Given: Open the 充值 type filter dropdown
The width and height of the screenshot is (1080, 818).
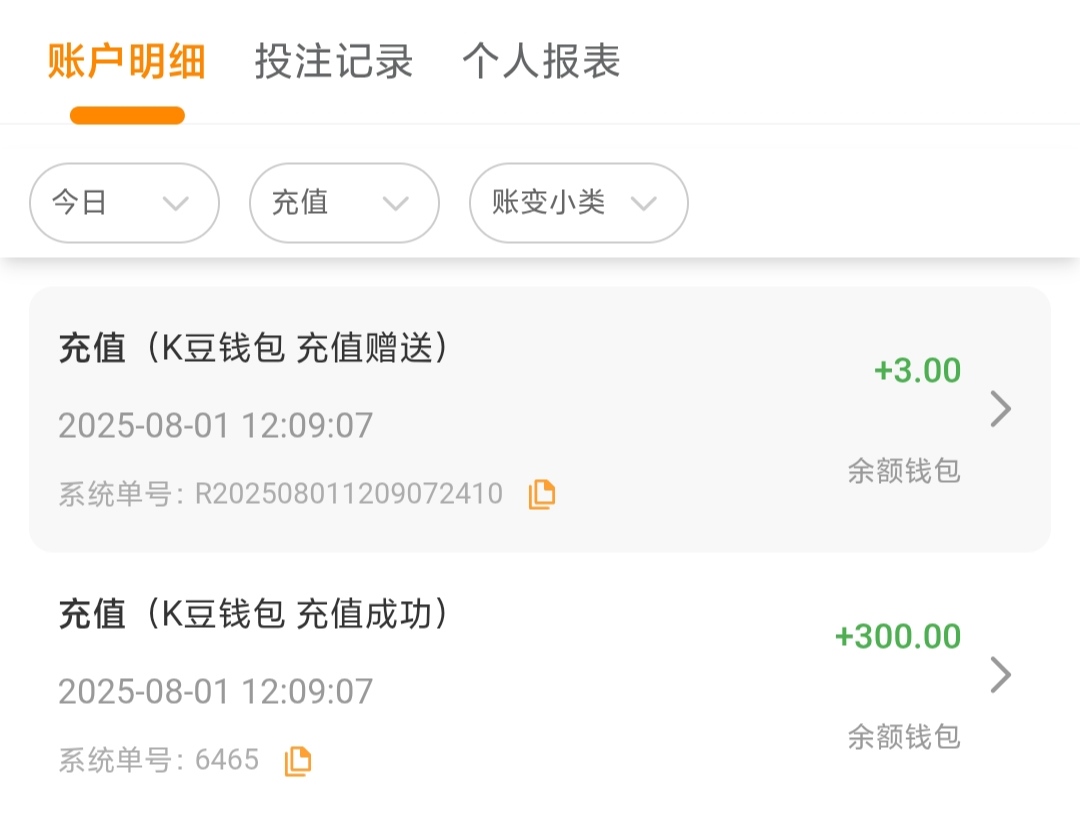Looking at the screenshot, I should 344,203.
